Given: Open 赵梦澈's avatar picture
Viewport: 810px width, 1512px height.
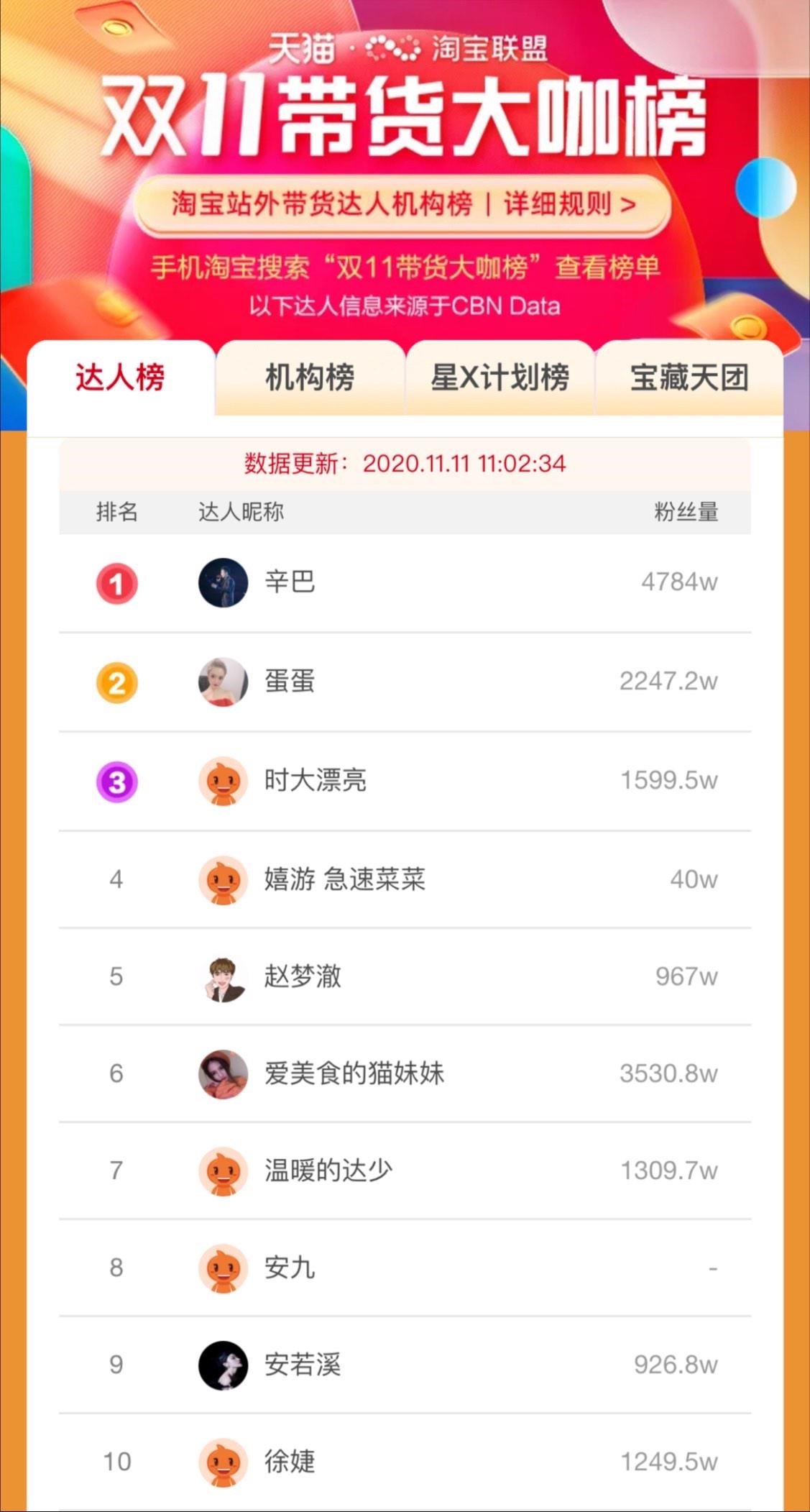Looking at the screenshot, I should [224, 976].
